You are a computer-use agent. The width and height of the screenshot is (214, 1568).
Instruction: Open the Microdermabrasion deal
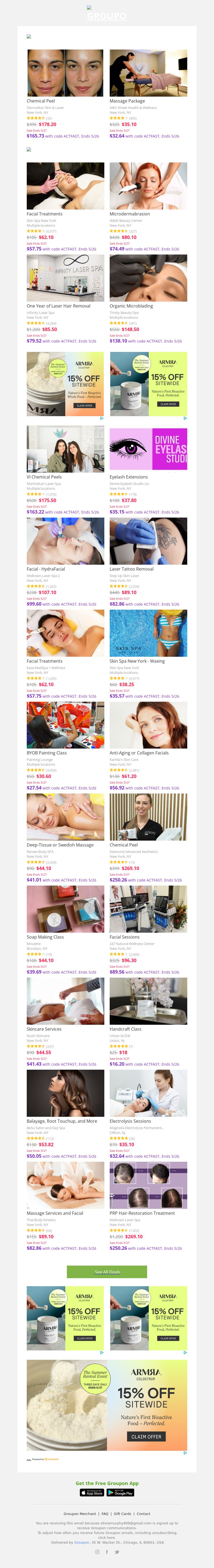coord(148,186)
